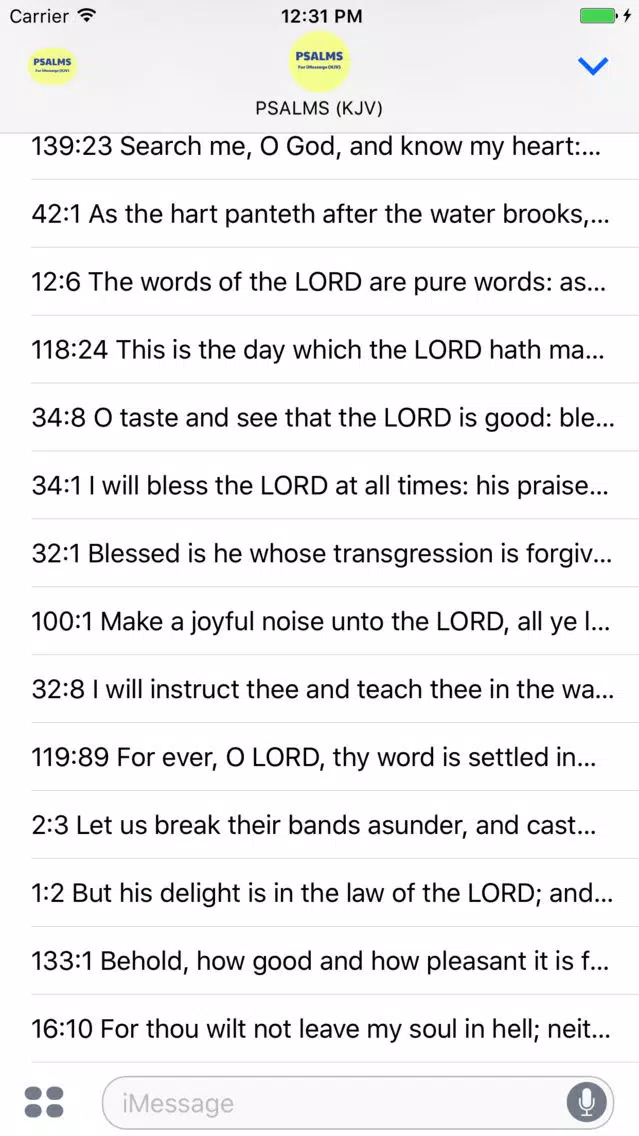The width and height of the screenshot is (639, 1136).
Task: Choose verse 16:10 For thou wilt not leave
Action: click(335, 1029)
